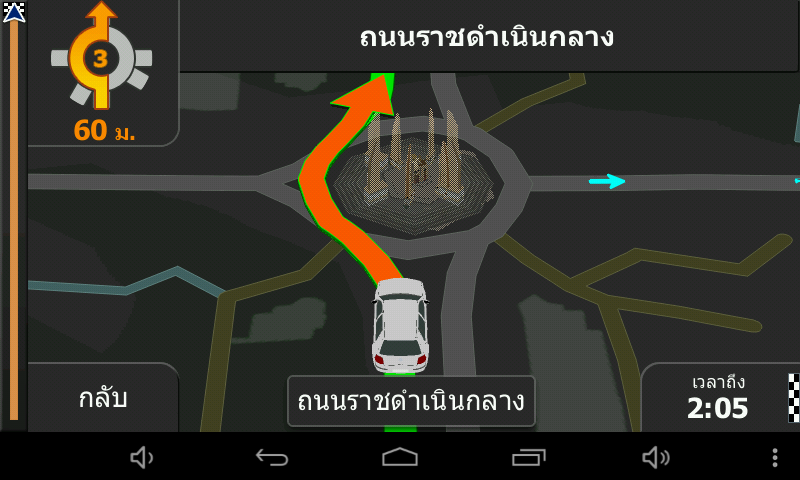The image size is (800, 480).
Task: Tap the next street name bar at the top
Action: tap(487, 38)
